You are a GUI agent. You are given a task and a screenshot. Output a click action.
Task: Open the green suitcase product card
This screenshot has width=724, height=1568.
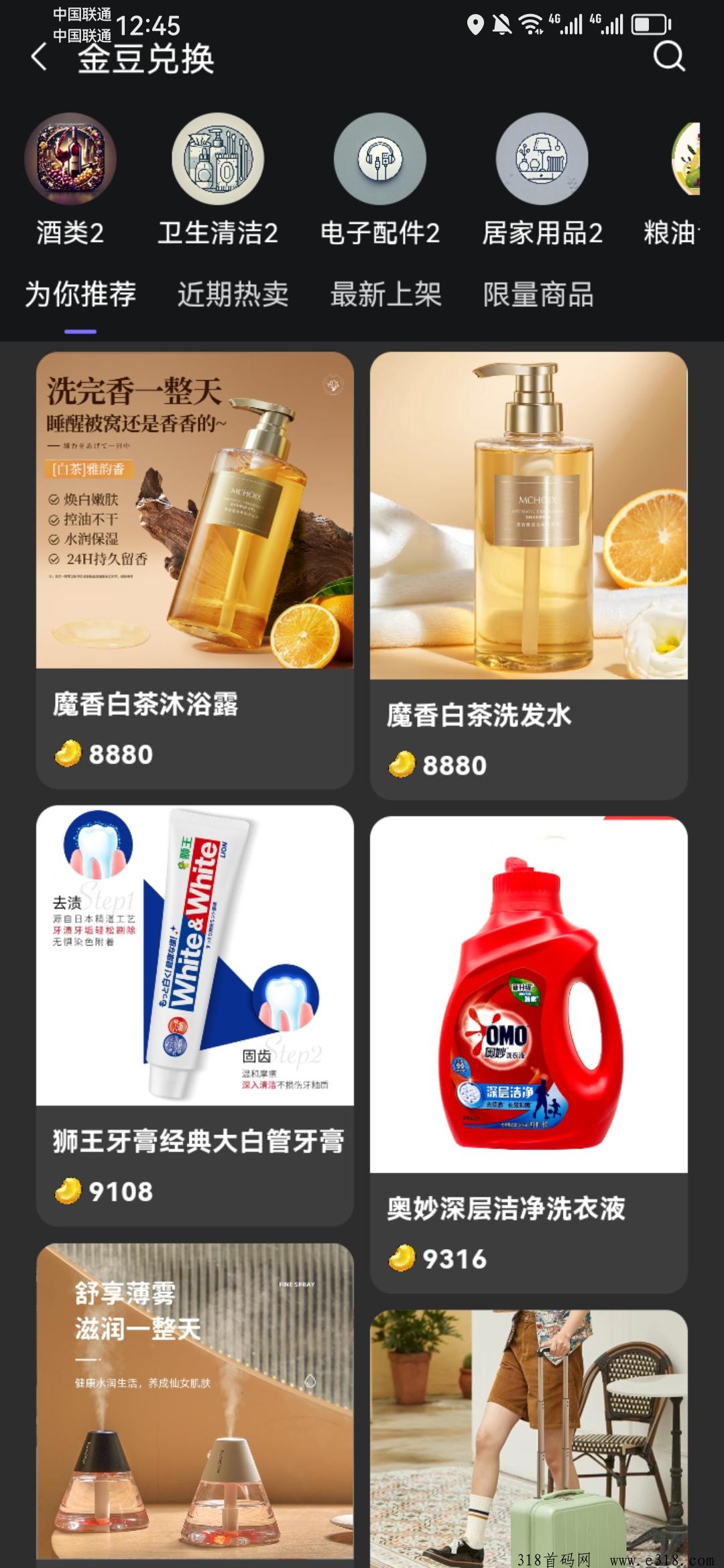point(529,1438)
